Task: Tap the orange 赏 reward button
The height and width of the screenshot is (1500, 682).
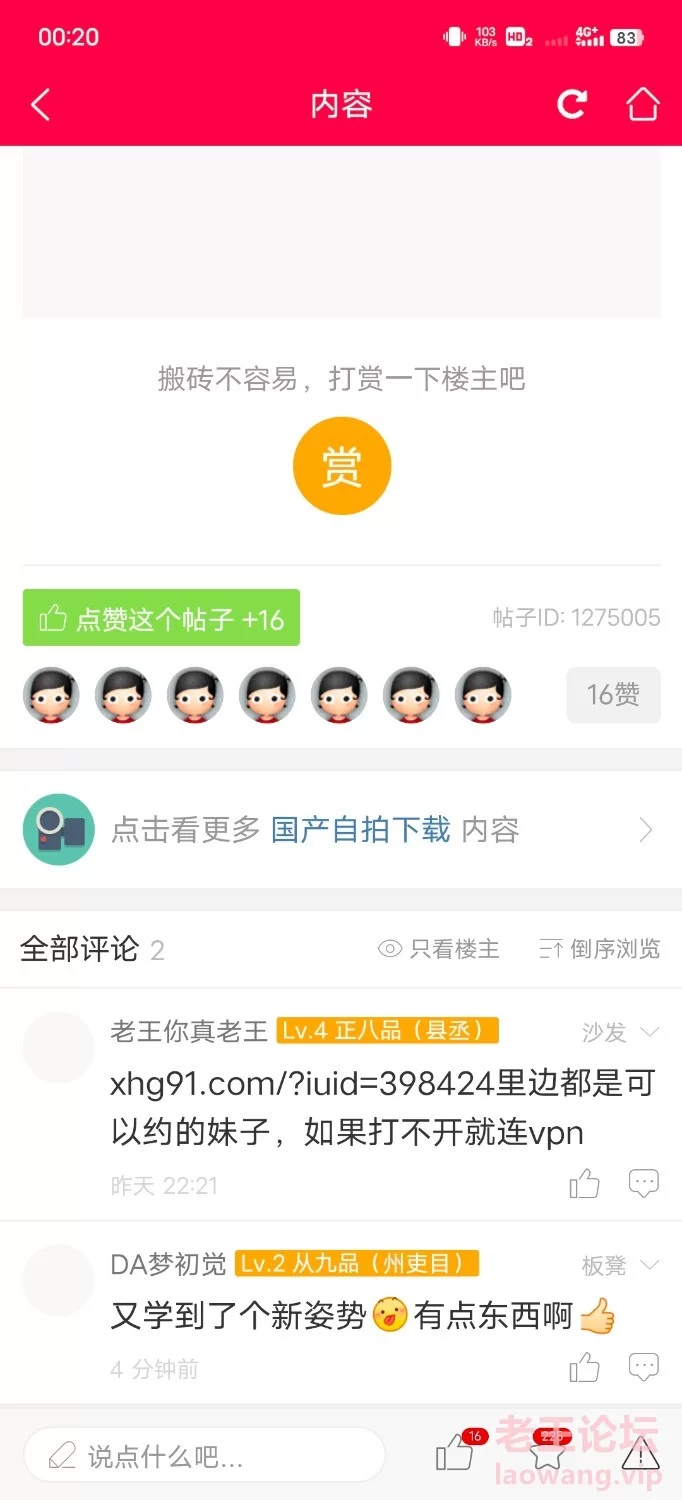Action: 341,466
